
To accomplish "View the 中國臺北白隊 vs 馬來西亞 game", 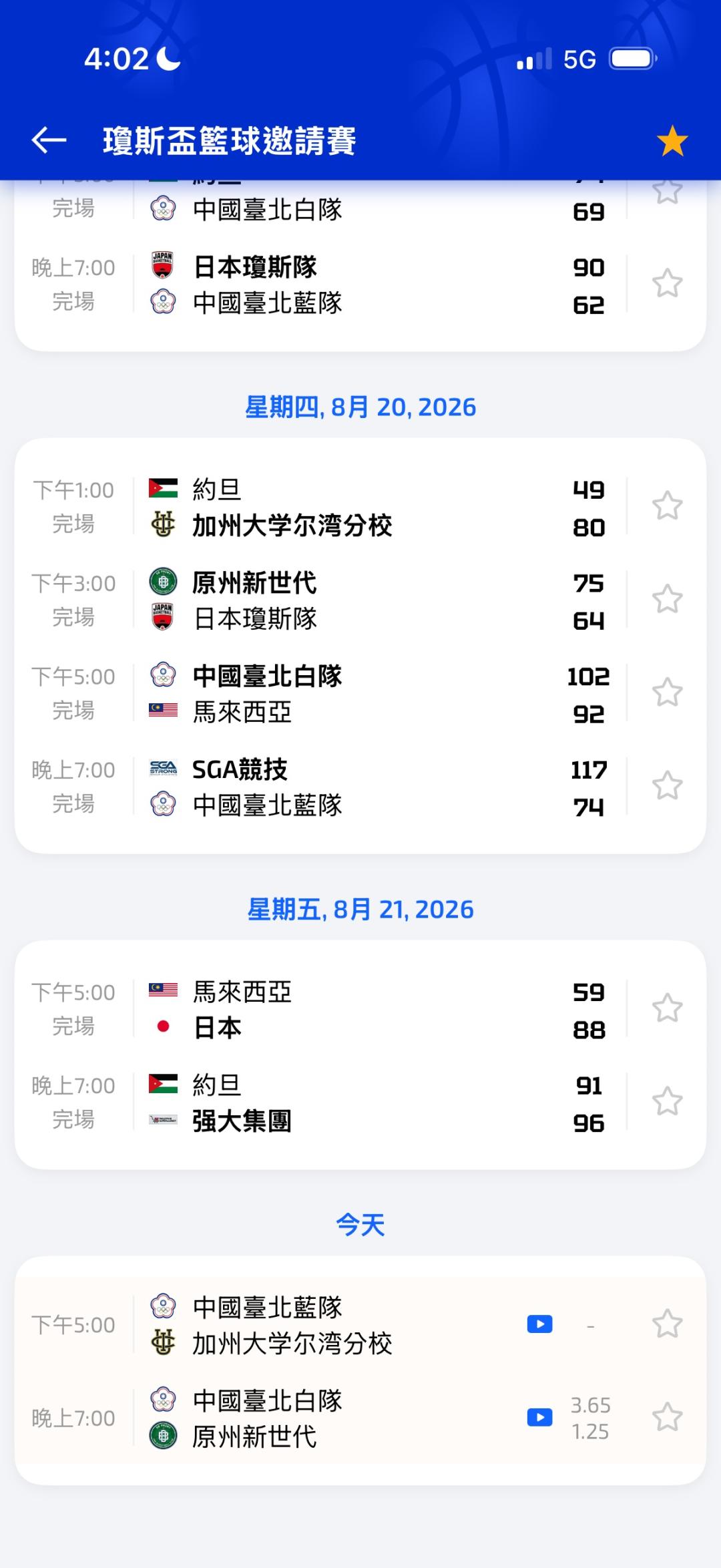I will point(320,694).
